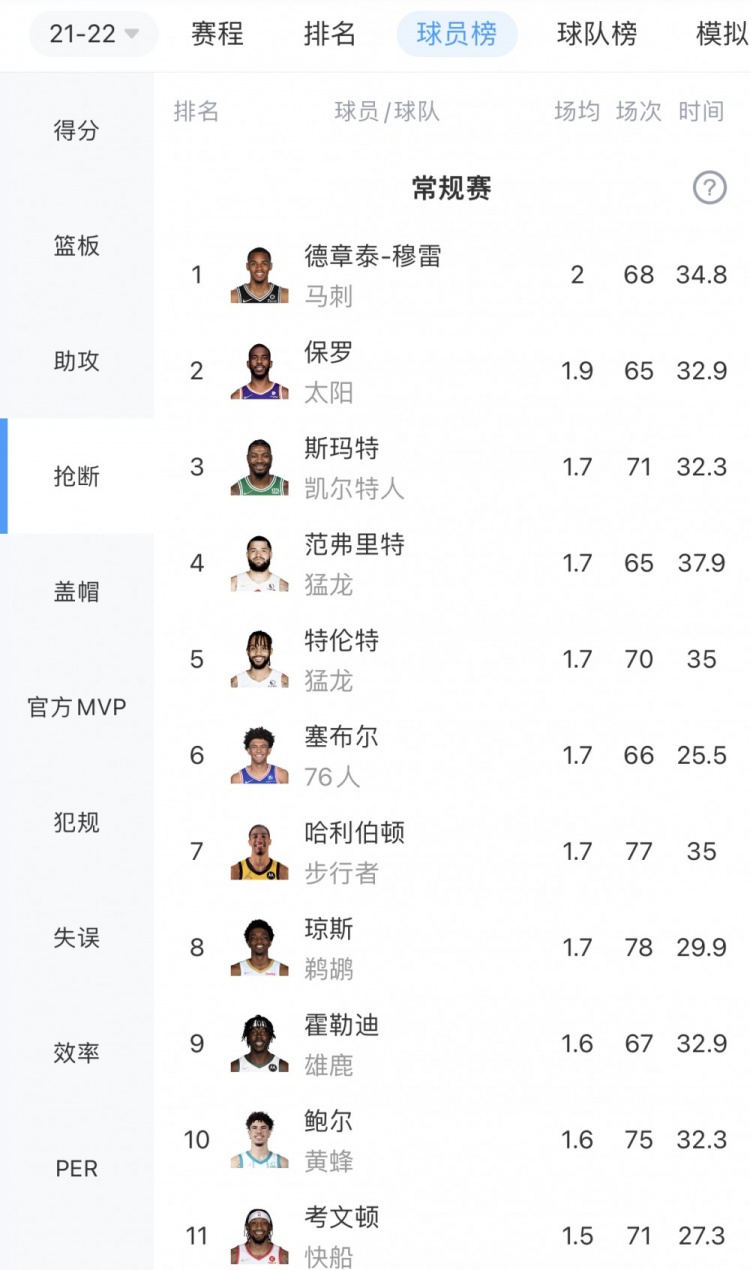Show the 官方MVP ranking
Image resolution: width=750 pixels, height=1270 pixels.
(x=77, y=707)
